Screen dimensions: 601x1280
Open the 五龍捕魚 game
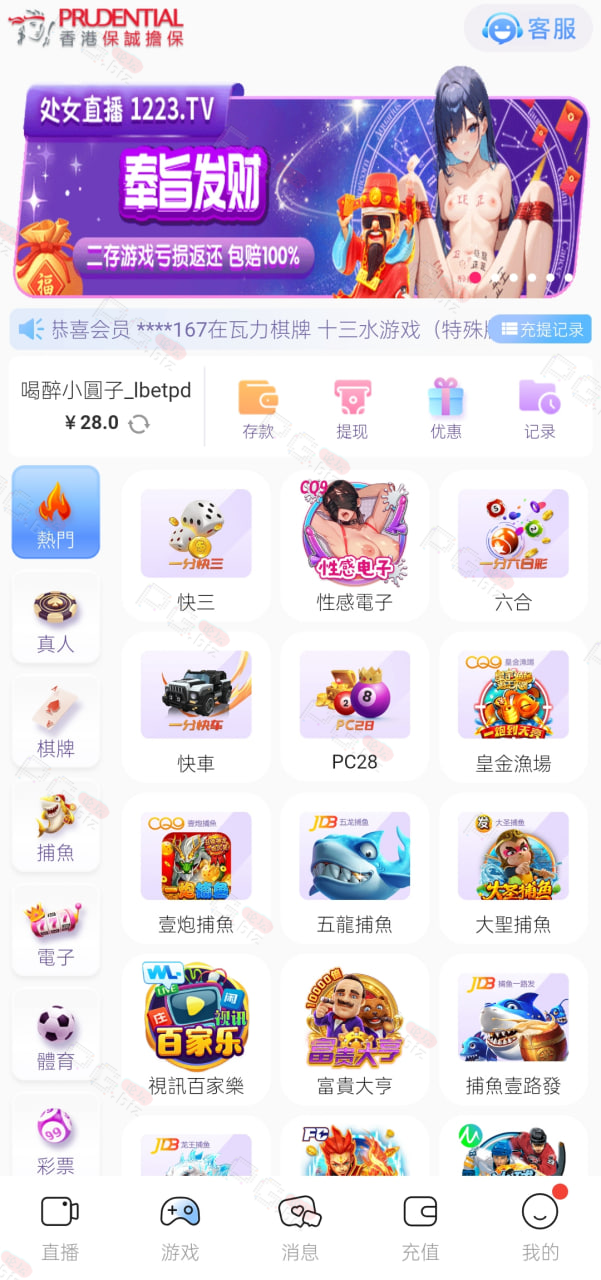click(x=355, y=868)
